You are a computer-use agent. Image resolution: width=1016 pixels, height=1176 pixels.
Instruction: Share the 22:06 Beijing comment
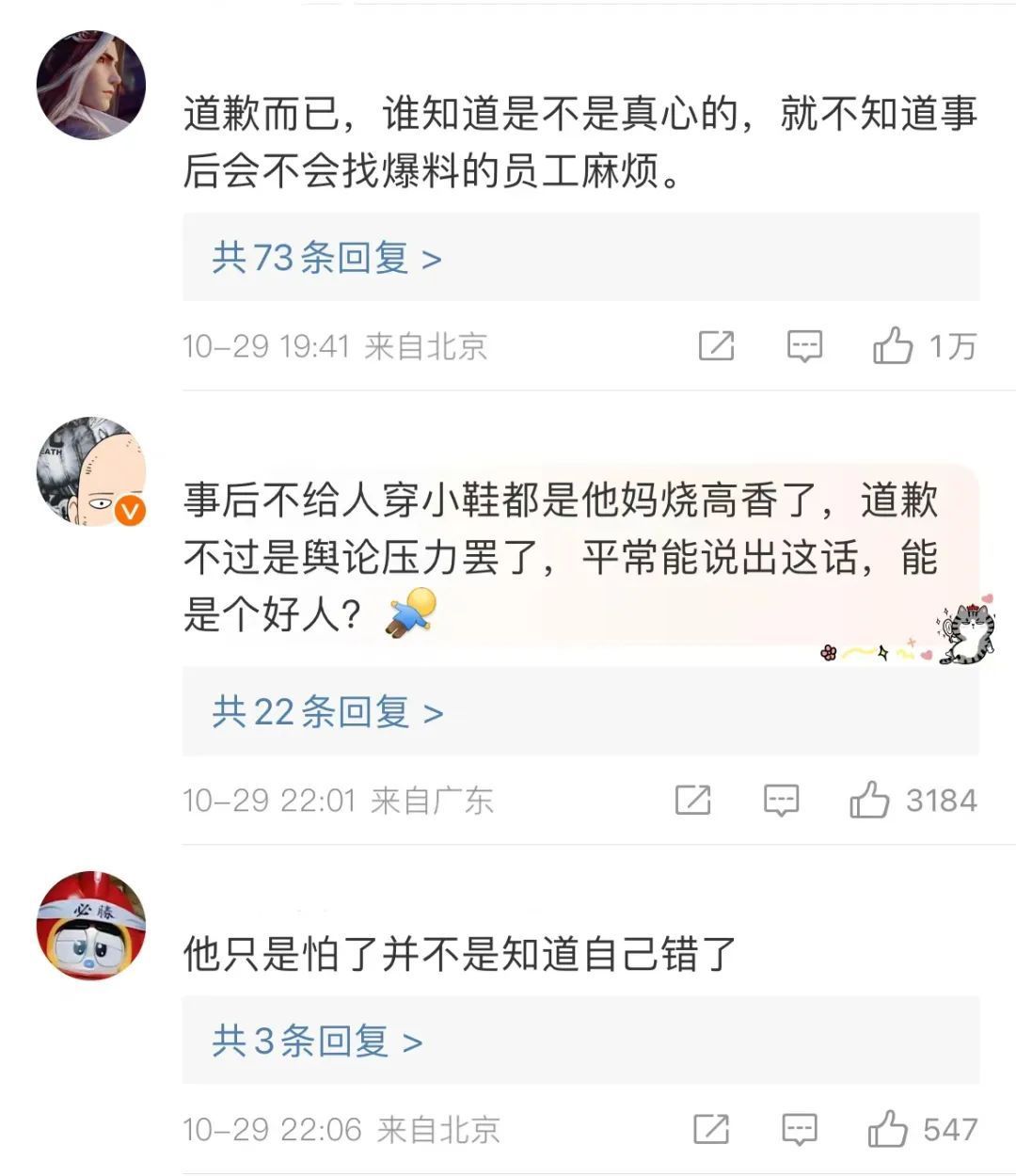710,1129
